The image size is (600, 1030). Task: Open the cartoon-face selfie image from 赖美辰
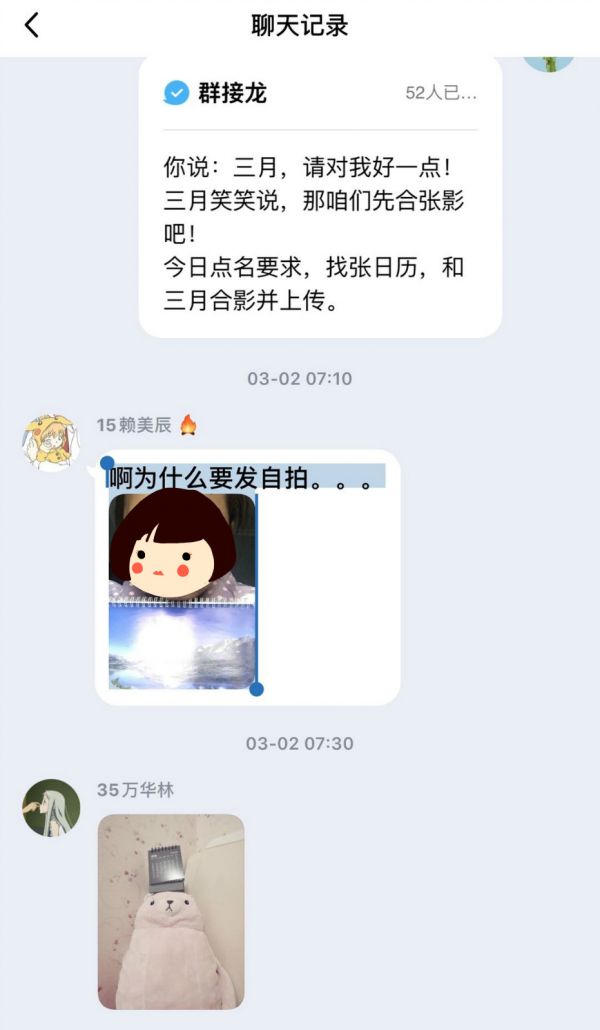pyautogui.click(x=182, y=590)
